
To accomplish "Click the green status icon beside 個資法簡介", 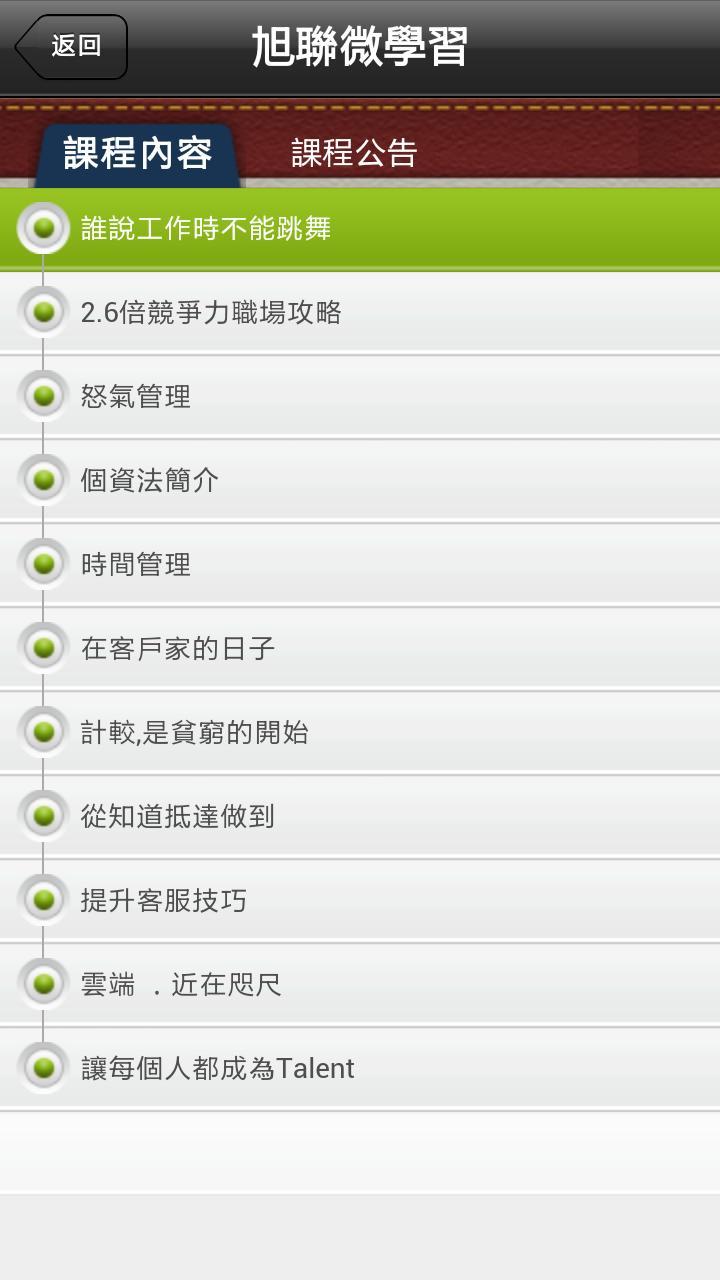I will 42,480.
